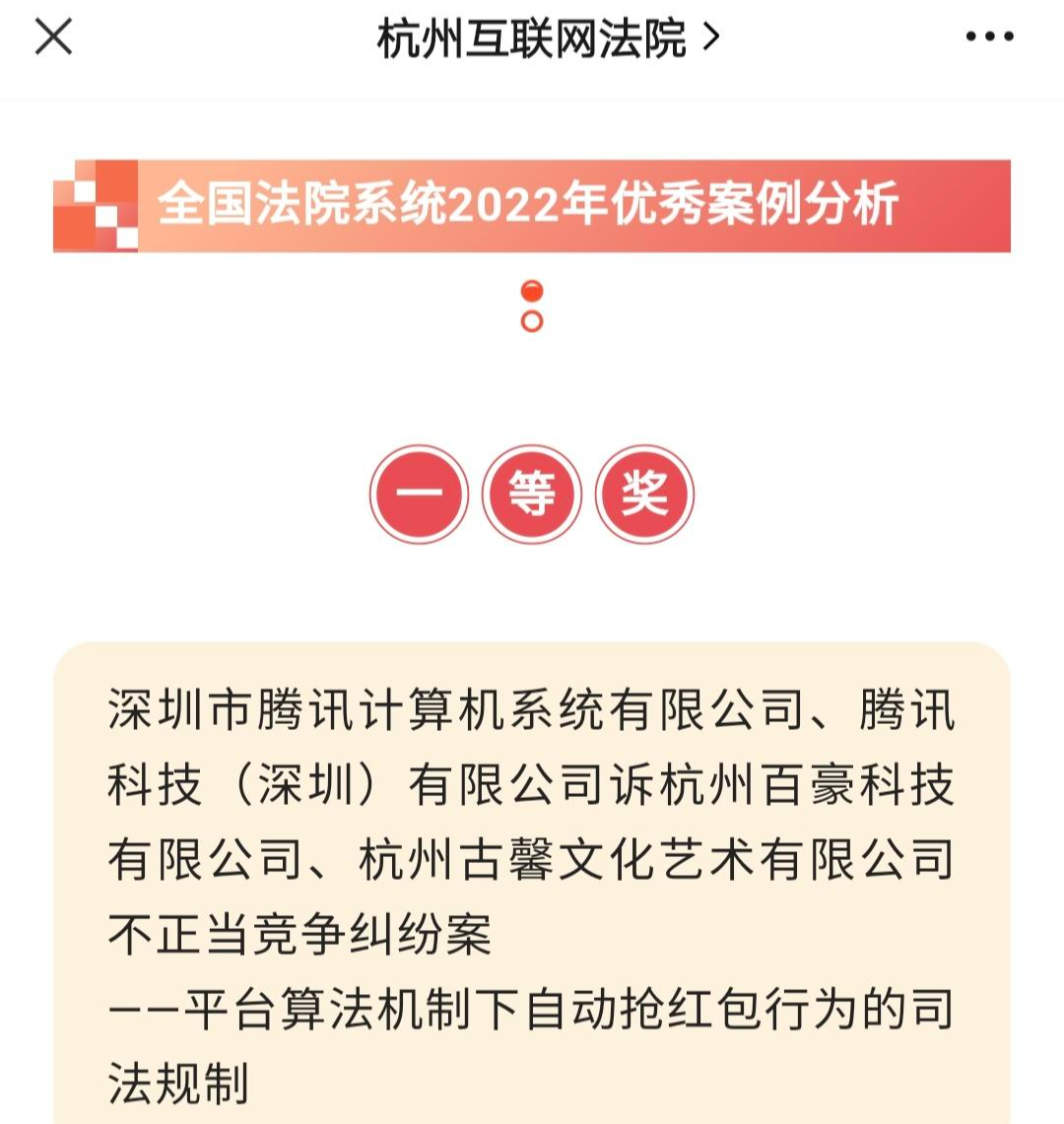Open the three-dot overflow menu
1064x1124 pixels.
coord(989,37)
